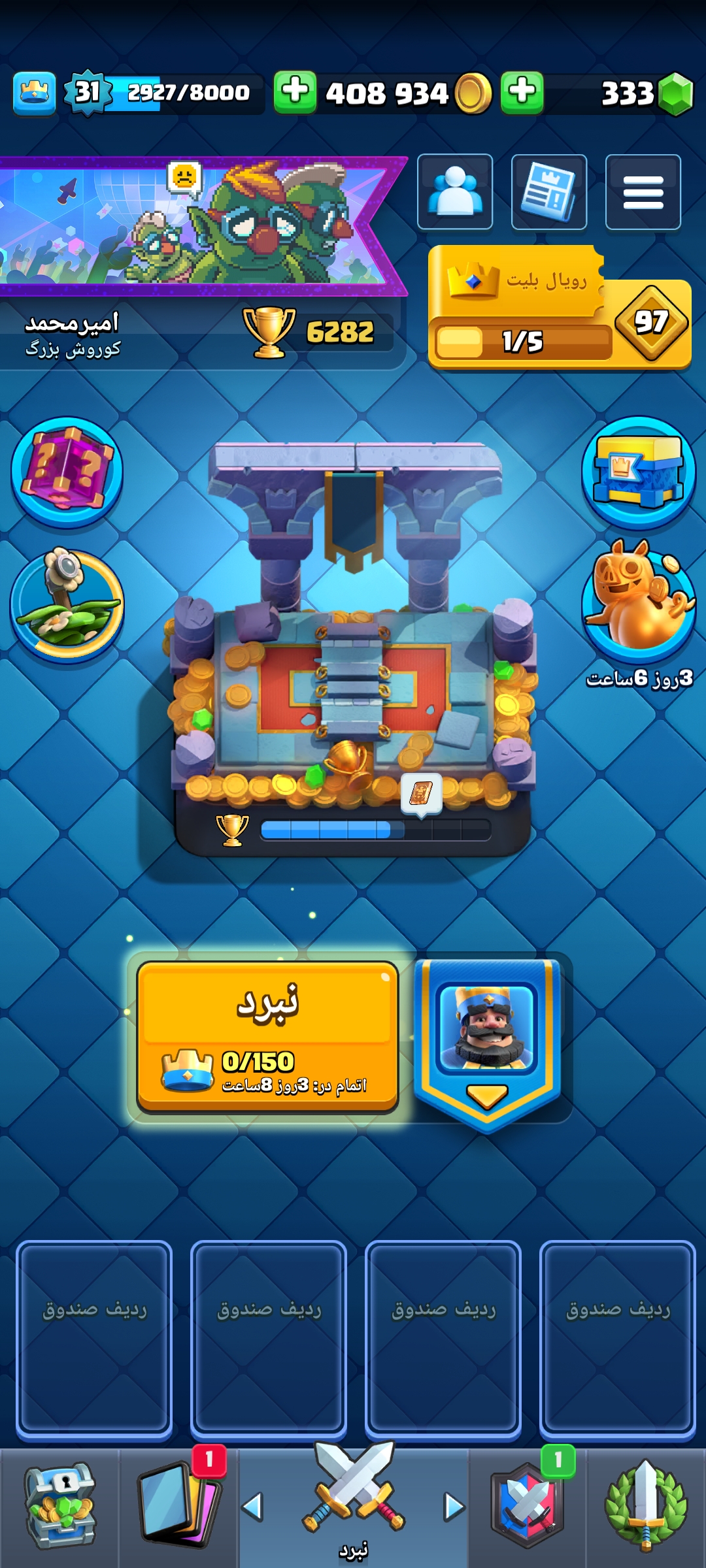Open the purple mystery box icon
Image resolution: width=706 pixels, height=1568 pixels.
(x=67, y=471)
